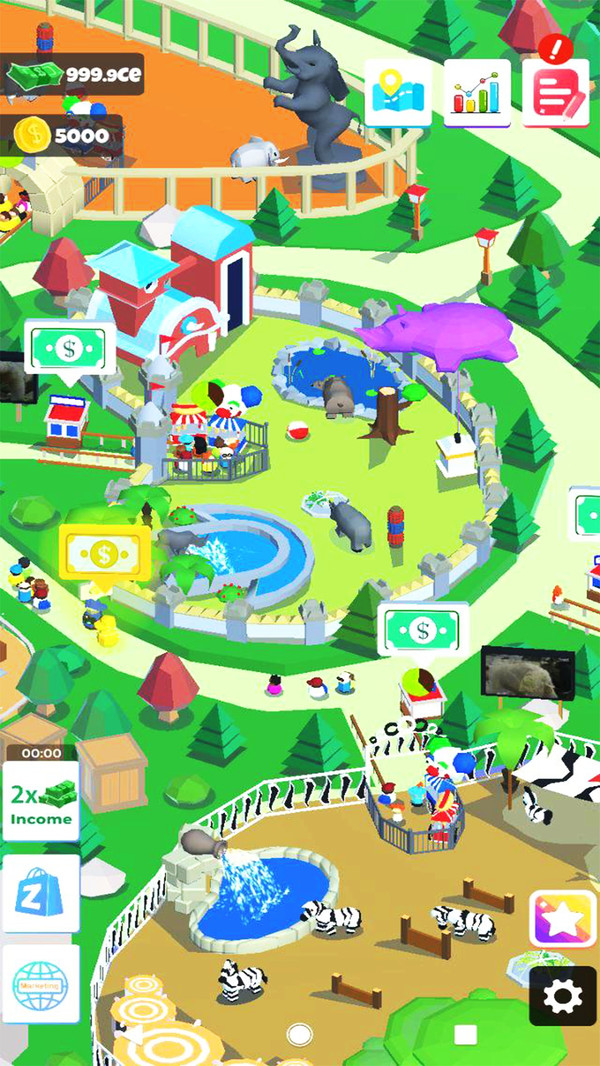Tap the system home button
Screen dimensions: 600x1066
(298, 1033)
